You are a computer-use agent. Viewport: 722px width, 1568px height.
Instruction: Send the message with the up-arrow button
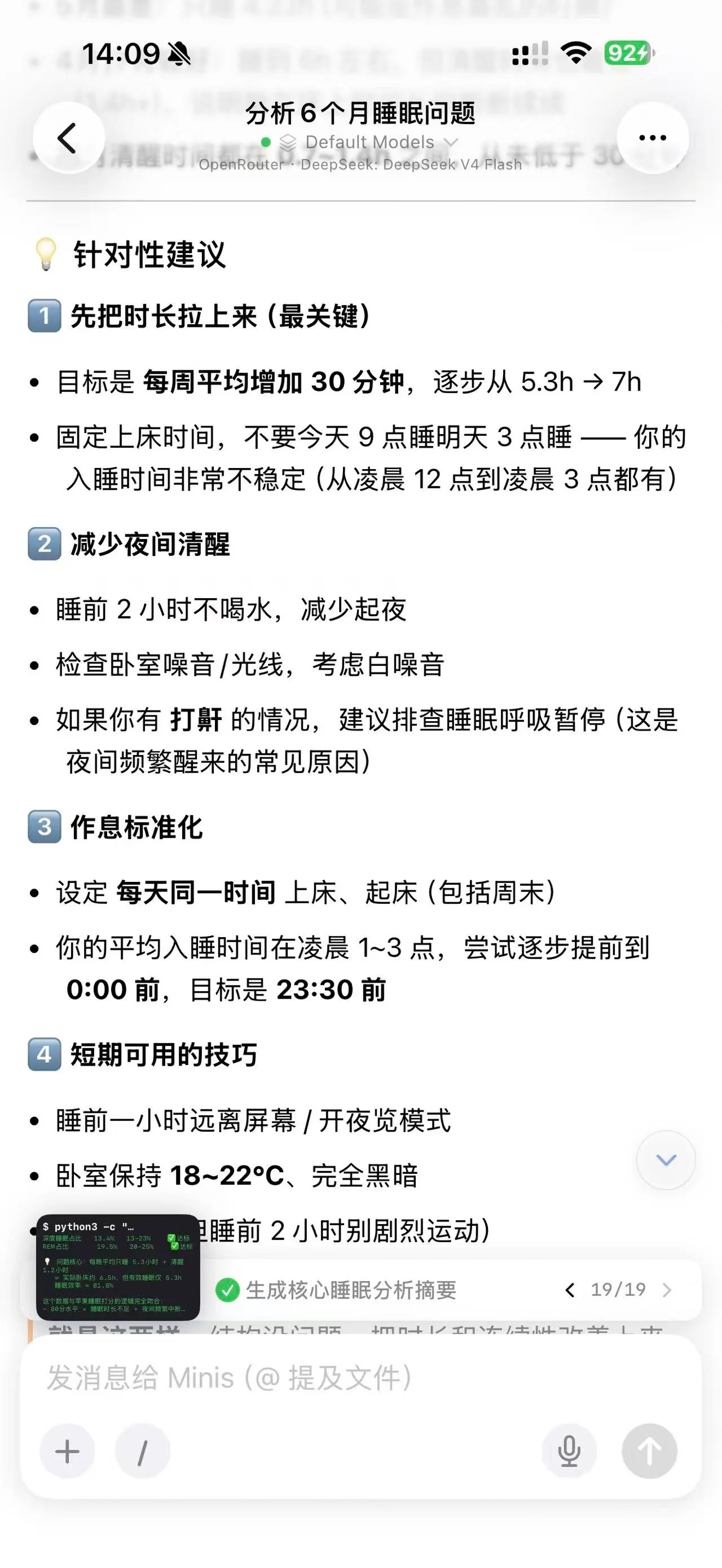coord(650,1452)
